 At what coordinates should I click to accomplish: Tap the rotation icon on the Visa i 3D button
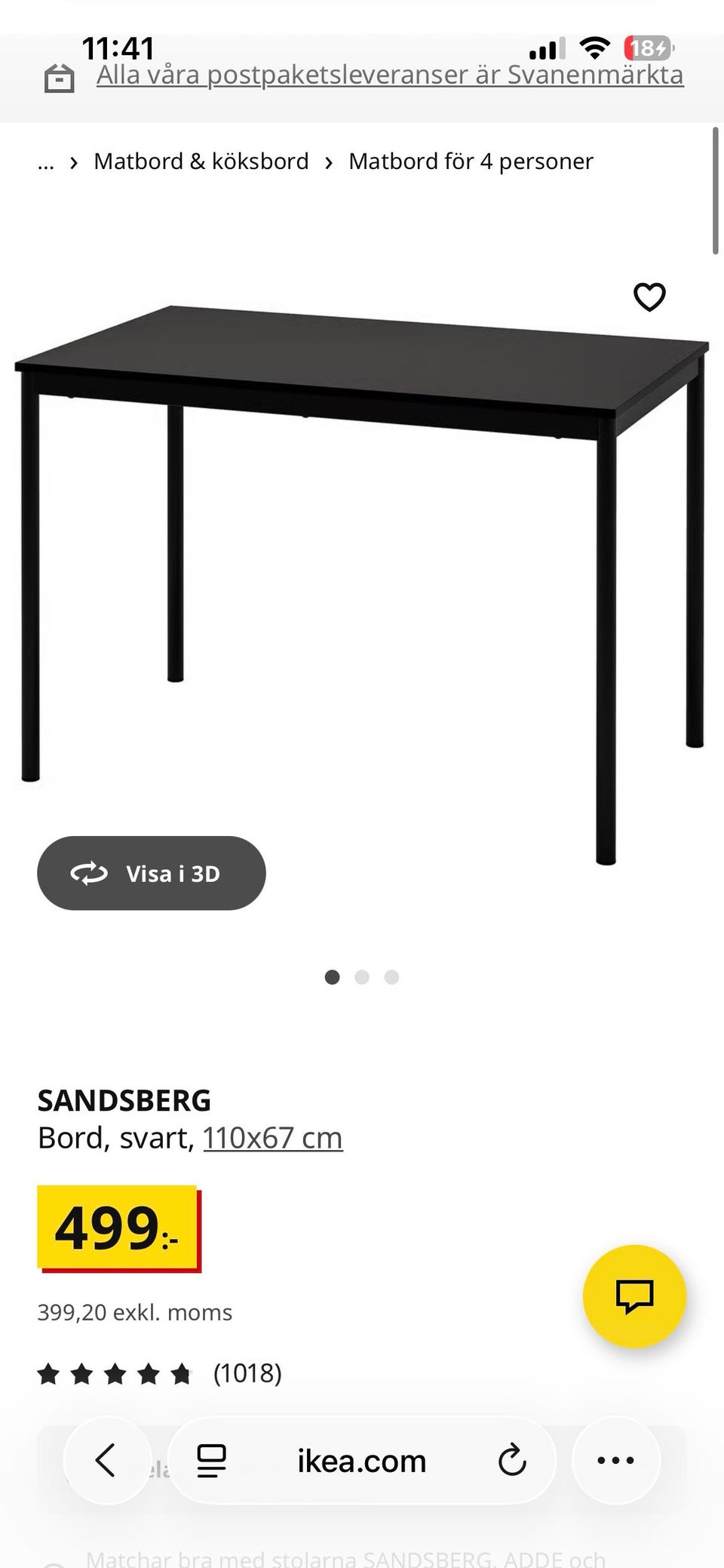click(x=90, y=873)
